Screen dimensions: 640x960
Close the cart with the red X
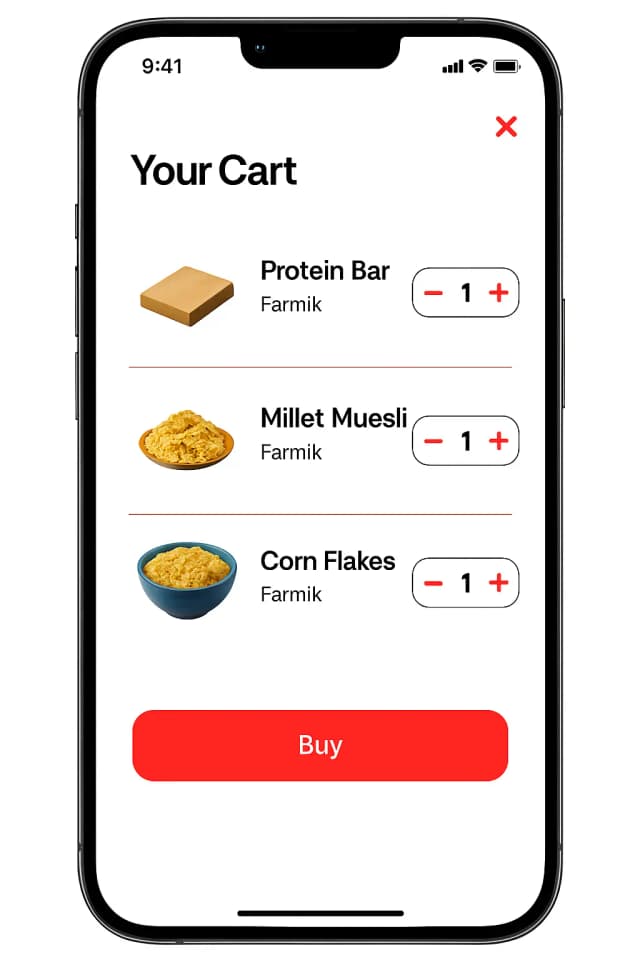[506, 127]
